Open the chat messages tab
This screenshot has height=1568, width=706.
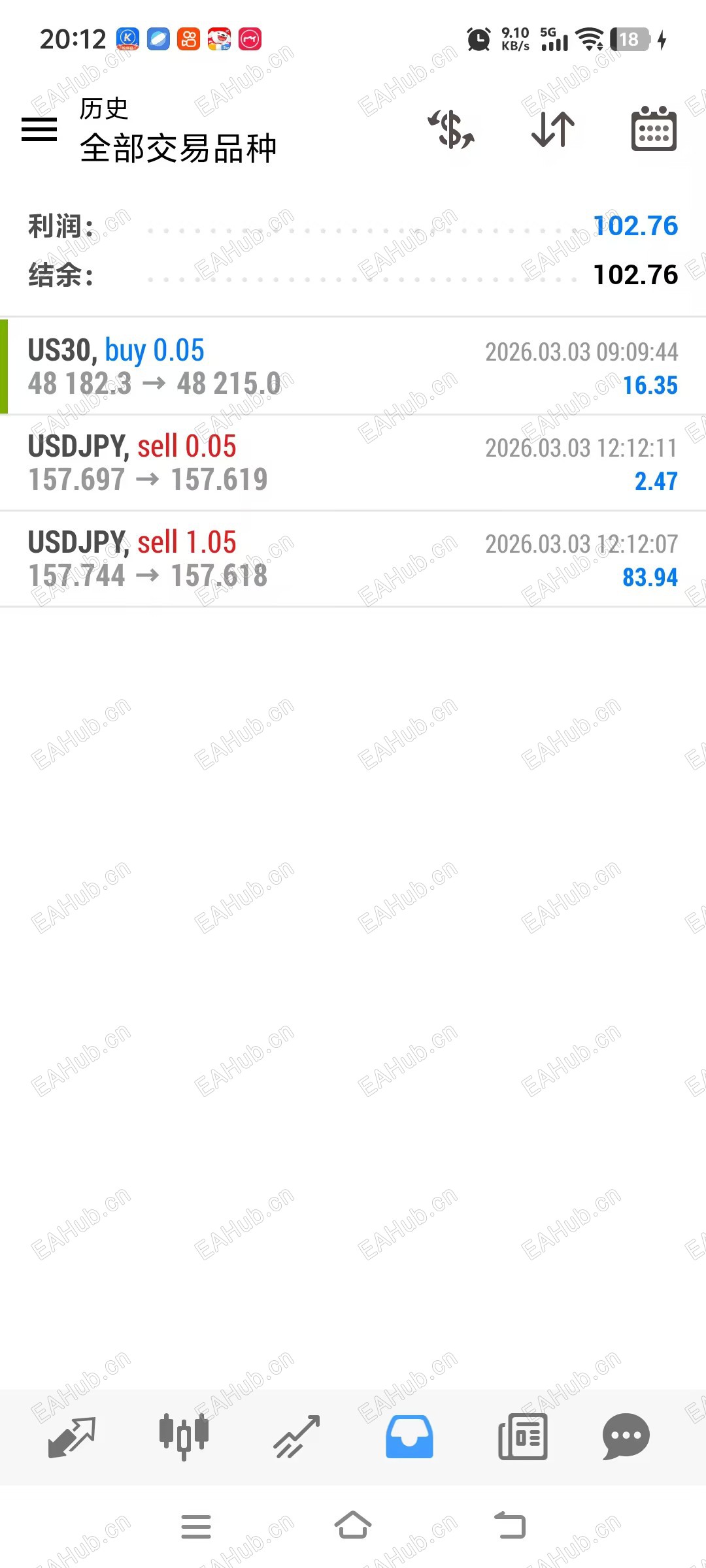(x=626, y=1436)
